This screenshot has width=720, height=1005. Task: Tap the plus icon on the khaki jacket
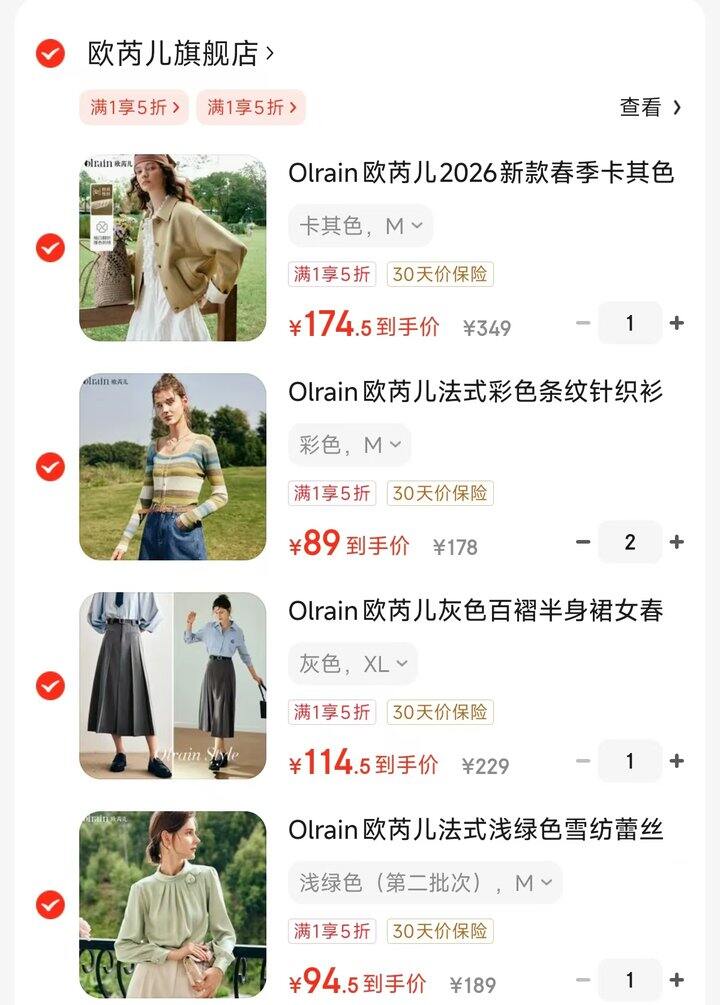[x=677, y=323]
